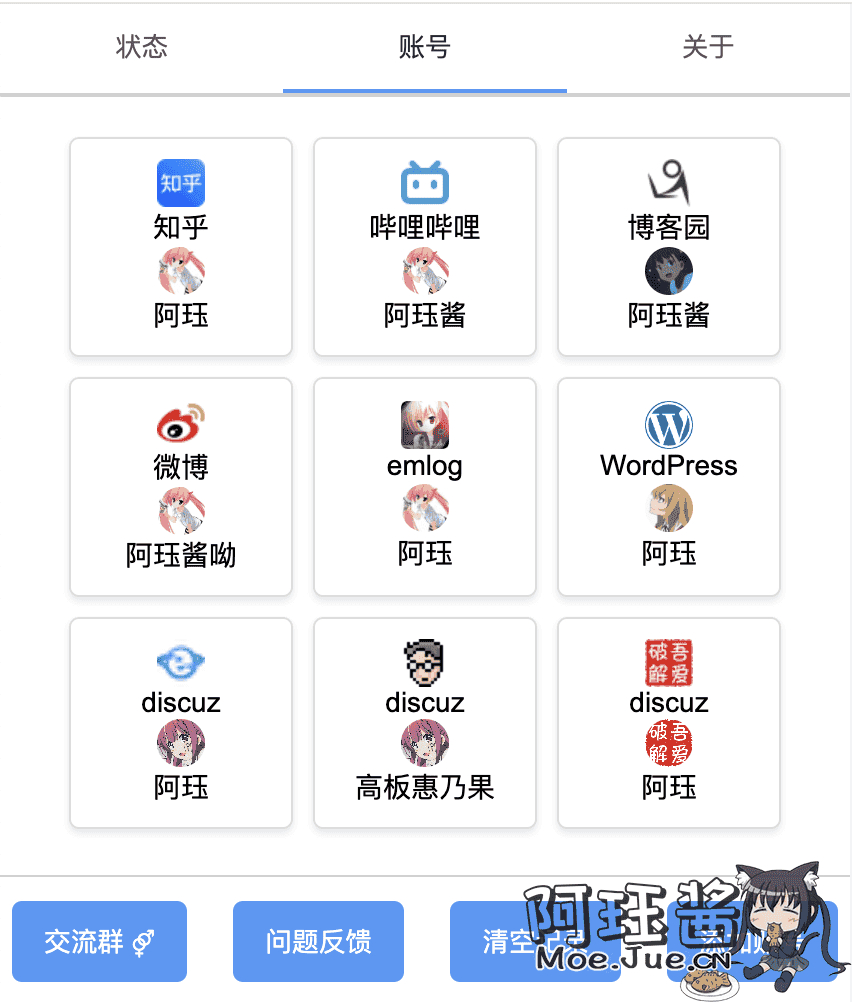Open the 知乎 account card

(181, 247)
